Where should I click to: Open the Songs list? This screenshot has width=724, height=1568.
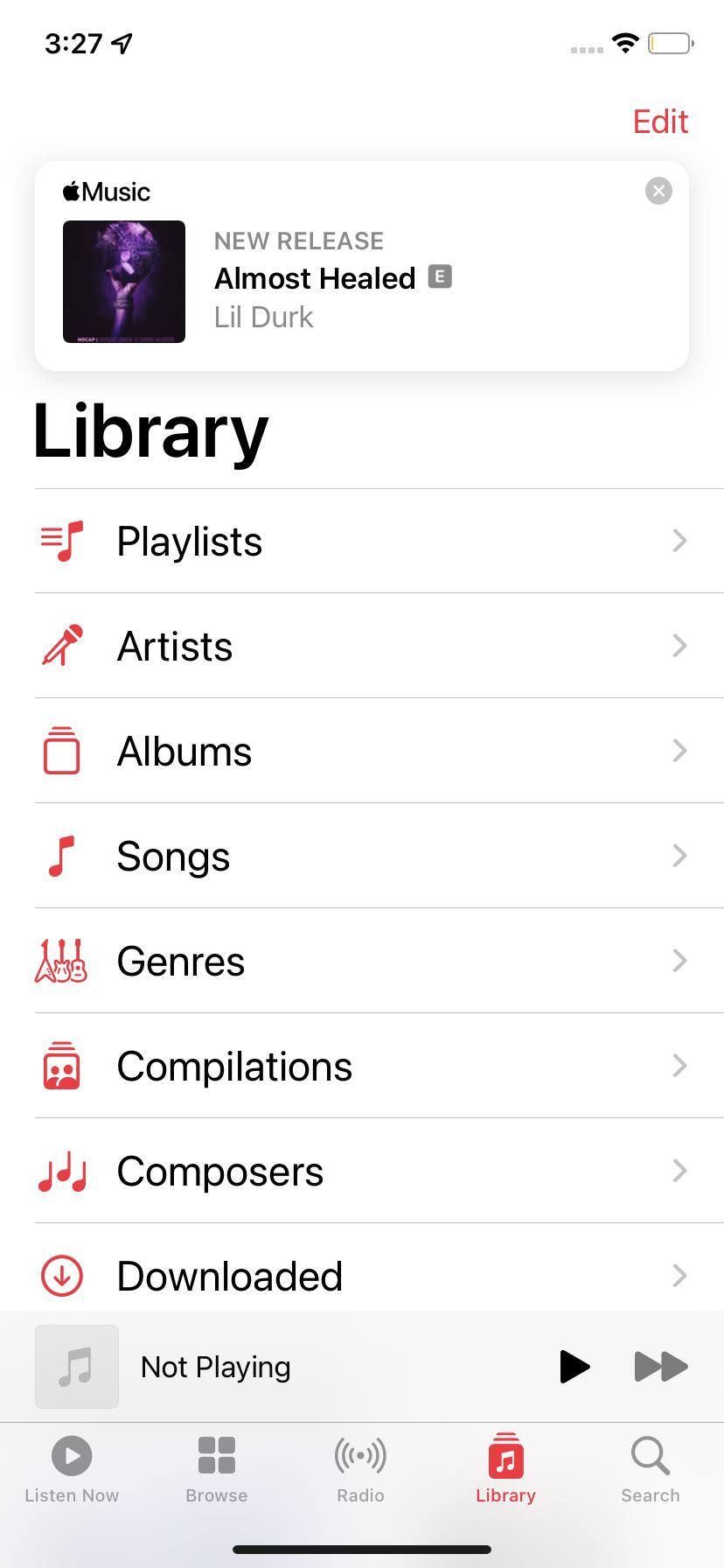[362, 856]
